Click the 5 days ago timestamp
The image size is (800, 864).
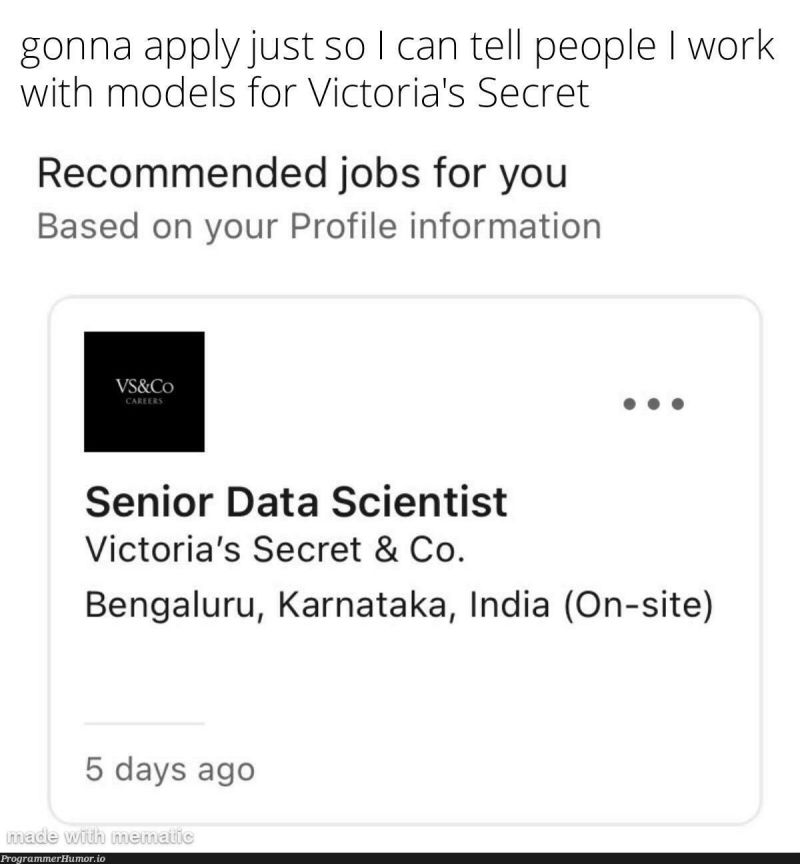tap(170, 770)
